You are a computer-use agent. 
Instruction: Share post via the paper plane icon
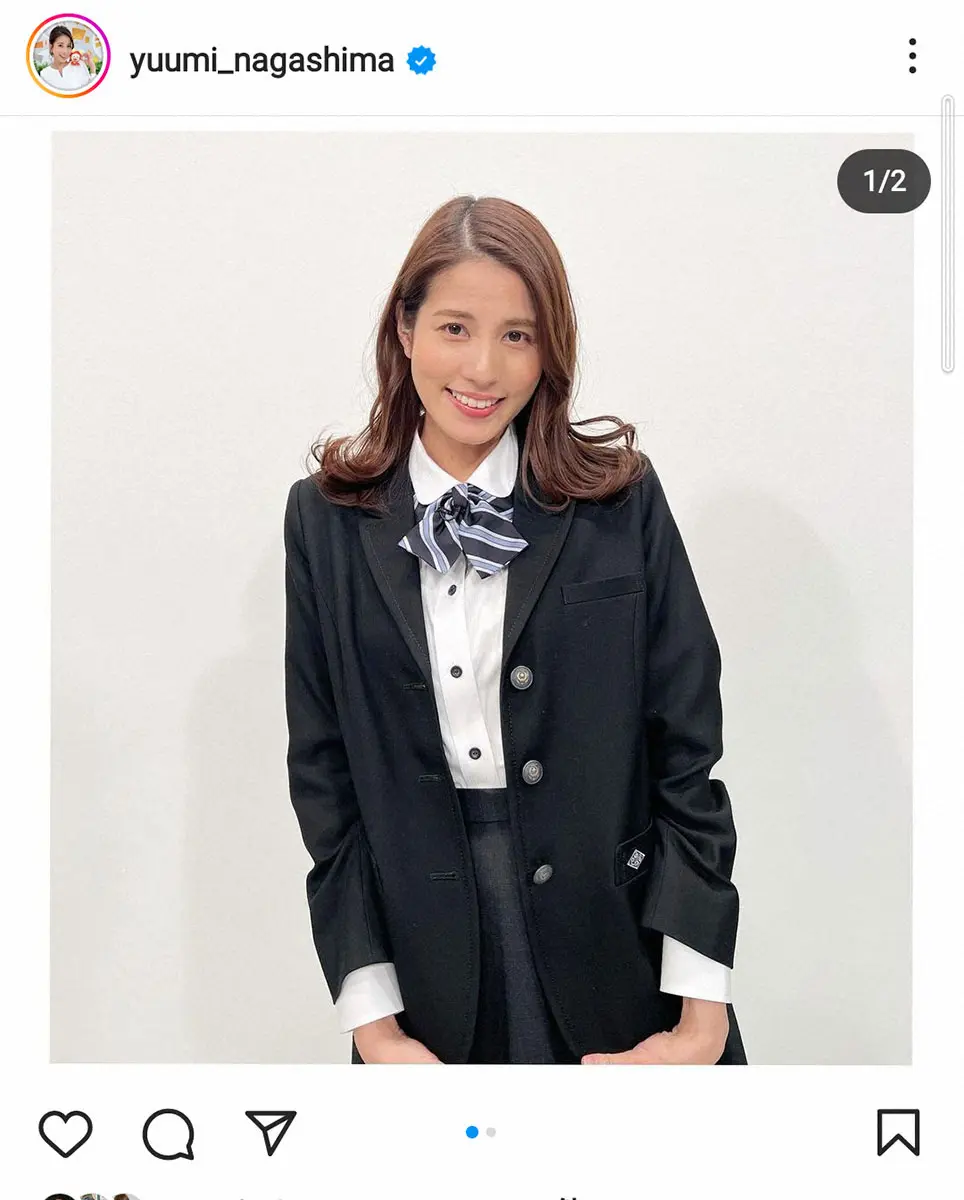point(270,1132)
